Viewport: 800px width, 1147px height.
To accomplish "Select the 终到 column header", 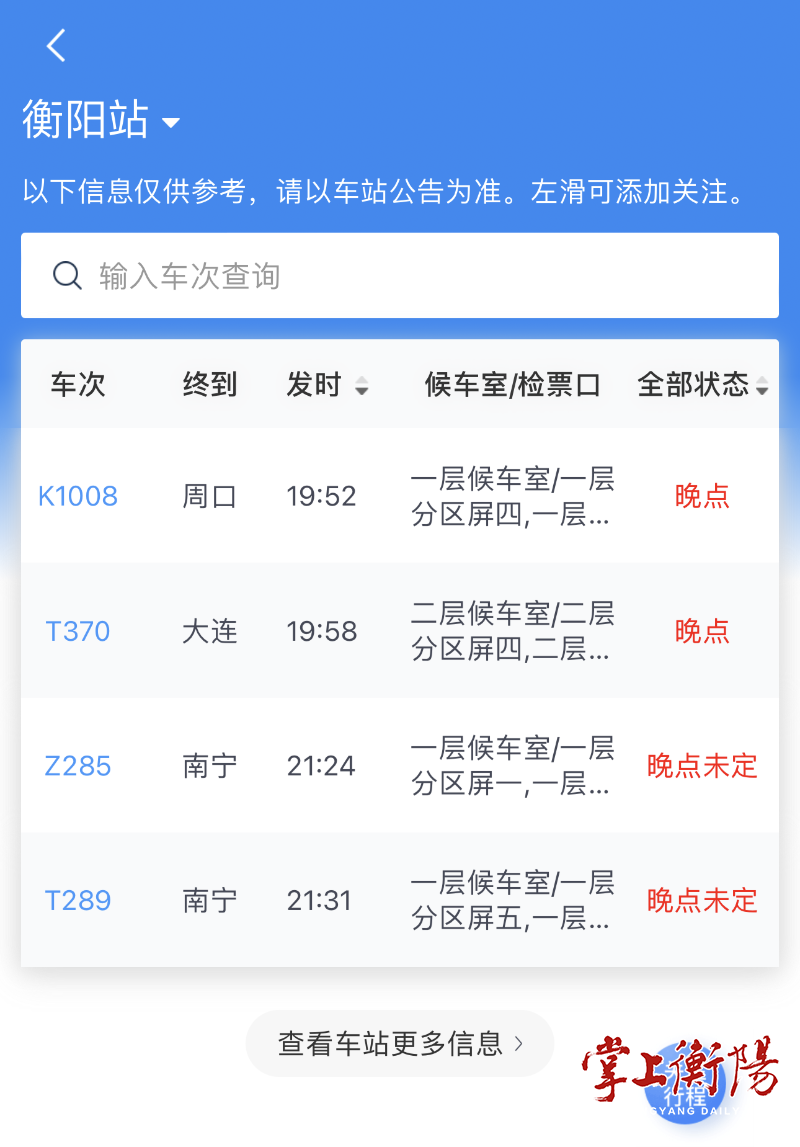I will (x=209, y=385).
